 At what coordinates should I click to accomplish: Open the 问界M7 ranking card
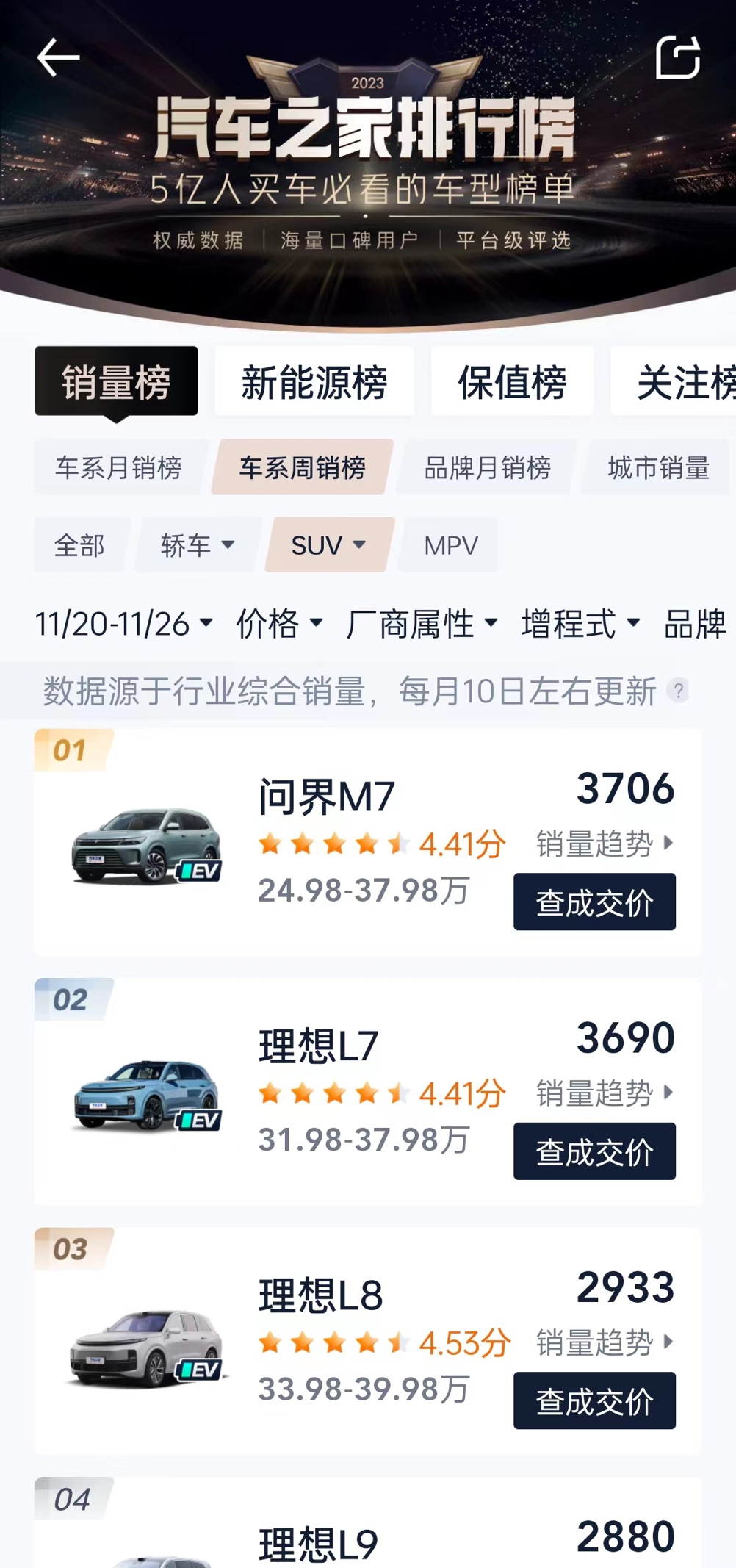(368, 842)
